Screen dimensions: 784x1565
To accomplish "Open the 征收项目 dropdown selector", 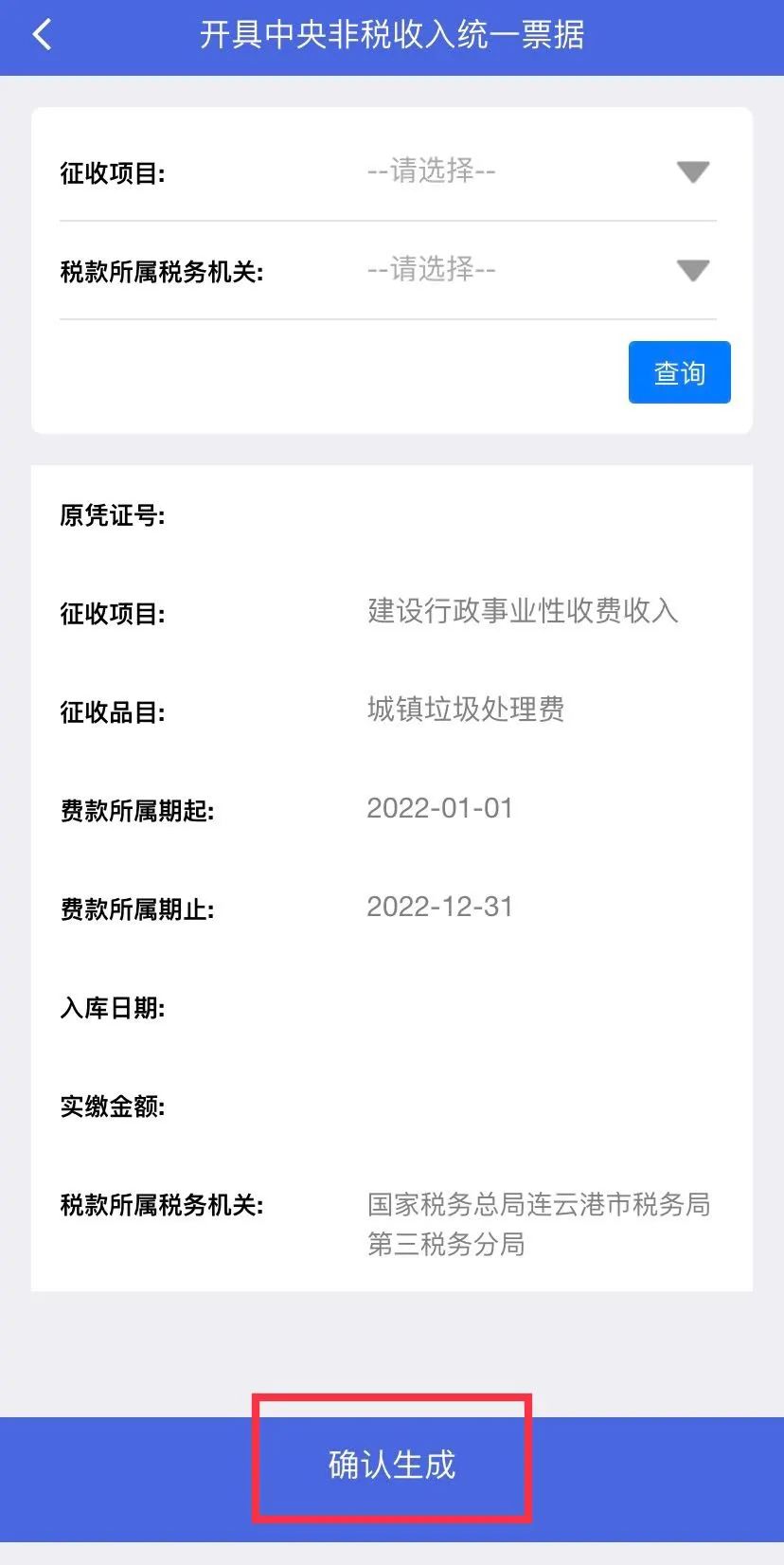I will (x=538, y=172).
